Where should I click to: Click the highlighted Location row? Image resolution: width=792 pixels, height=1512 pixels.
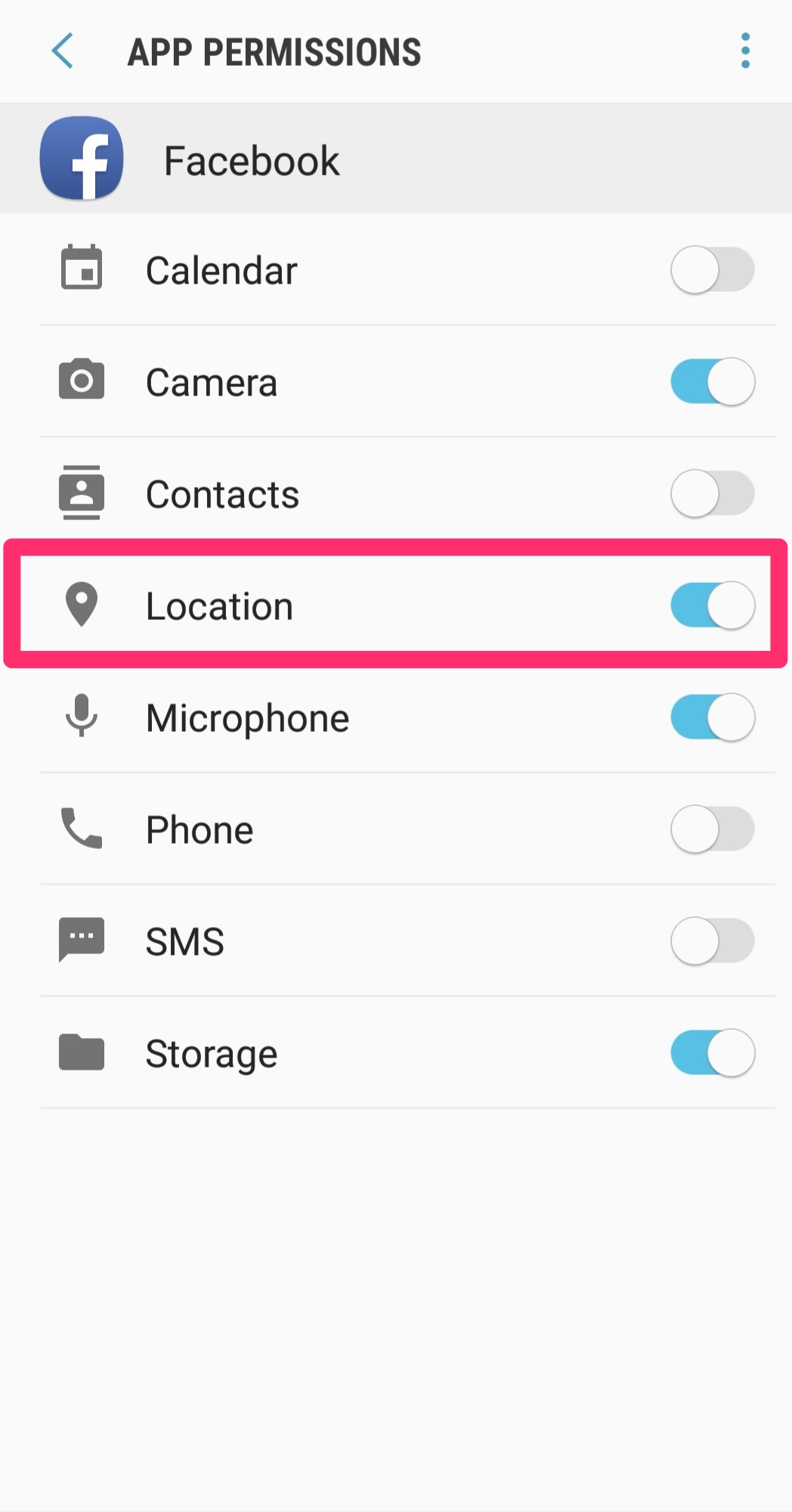click(378, 604)
